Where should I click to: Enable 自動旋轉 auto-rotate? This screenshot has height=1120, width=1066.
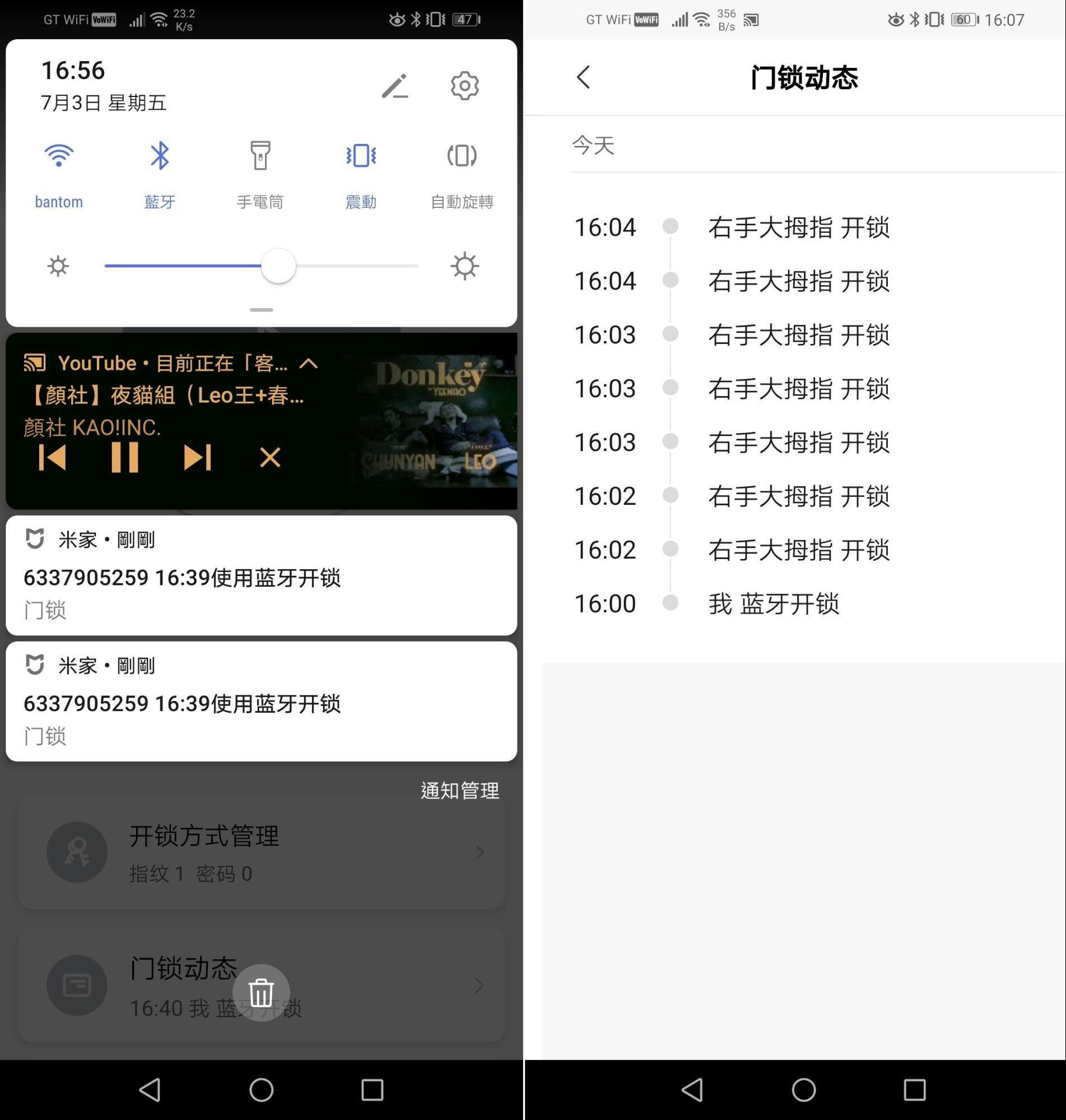click(x=462, y=156)
